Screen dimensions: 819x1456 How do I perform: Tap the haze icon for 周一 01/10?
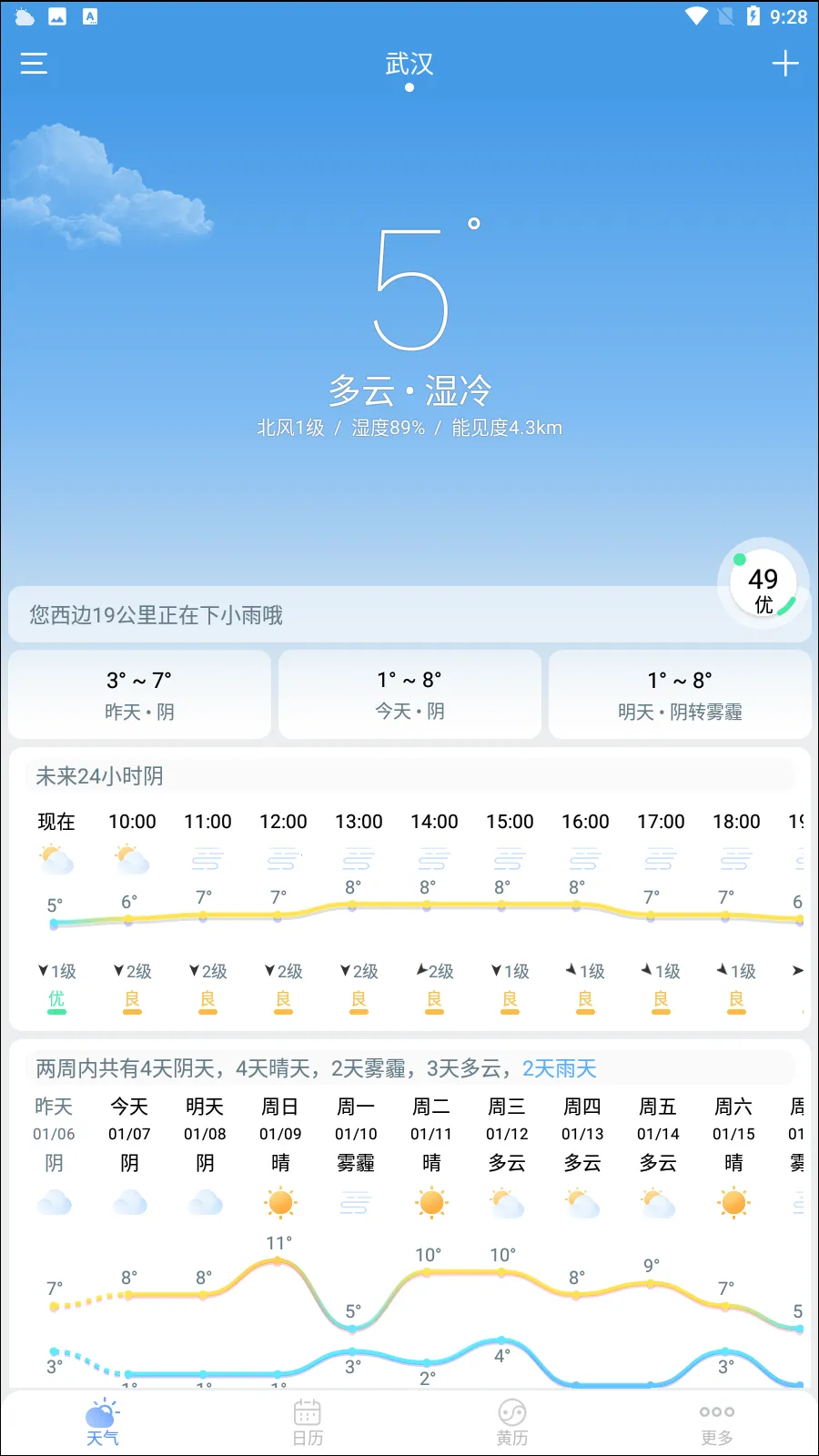(356, 1201)
